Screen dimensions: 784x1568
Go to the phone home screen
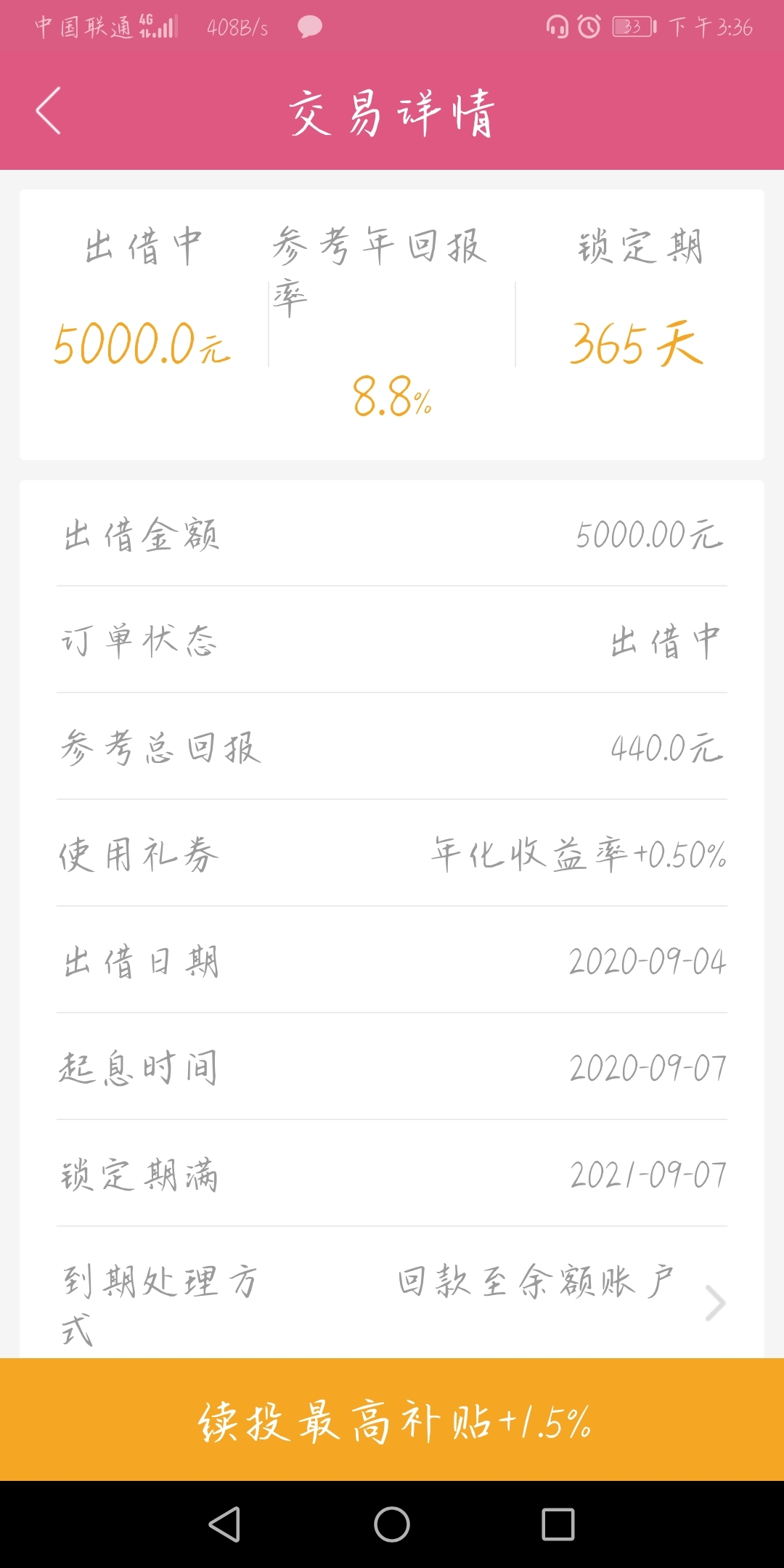392,1524
